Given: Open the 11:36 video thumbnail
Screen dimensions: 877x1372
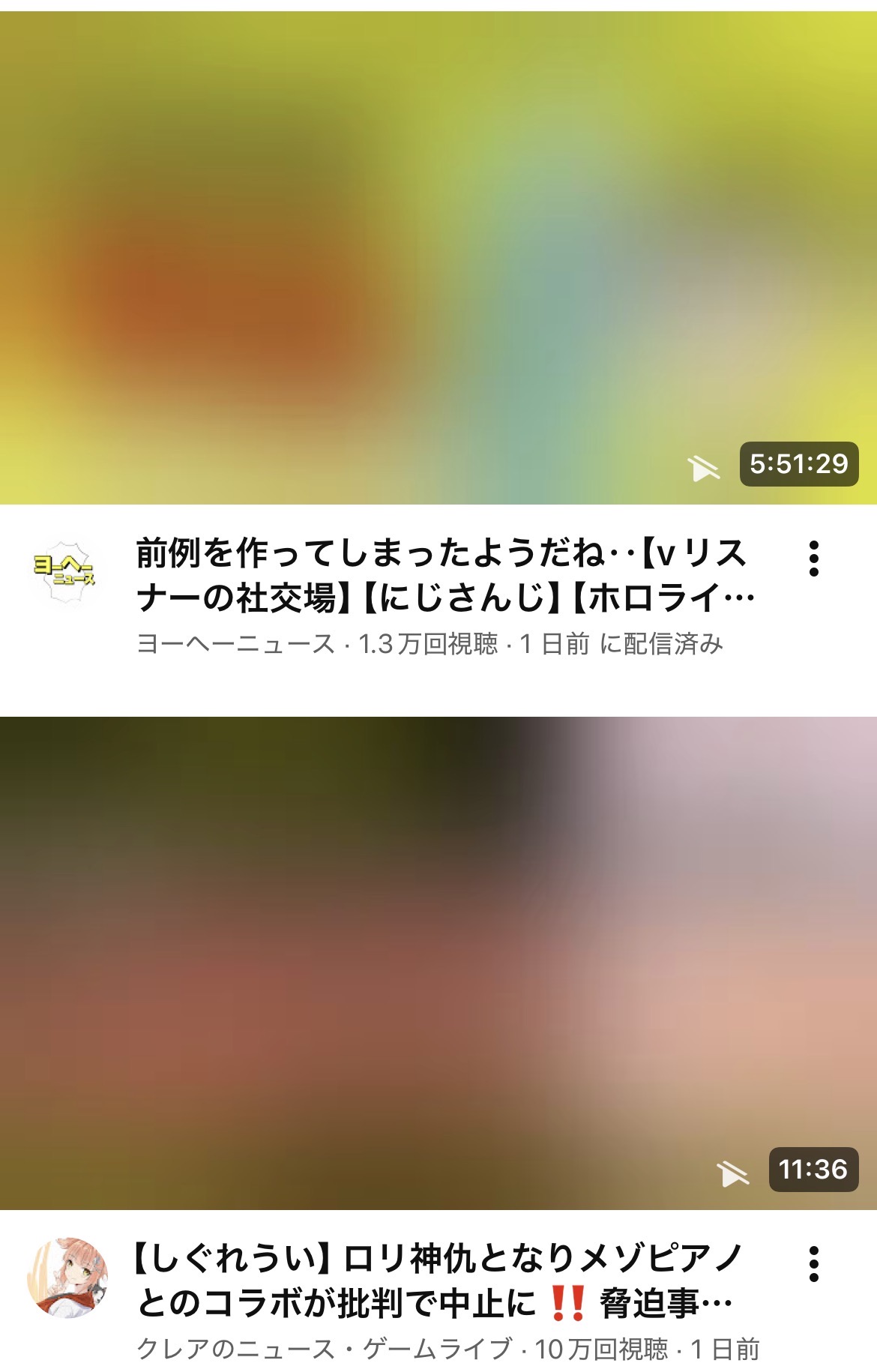Looking at the screenshot, I should 438,963.
